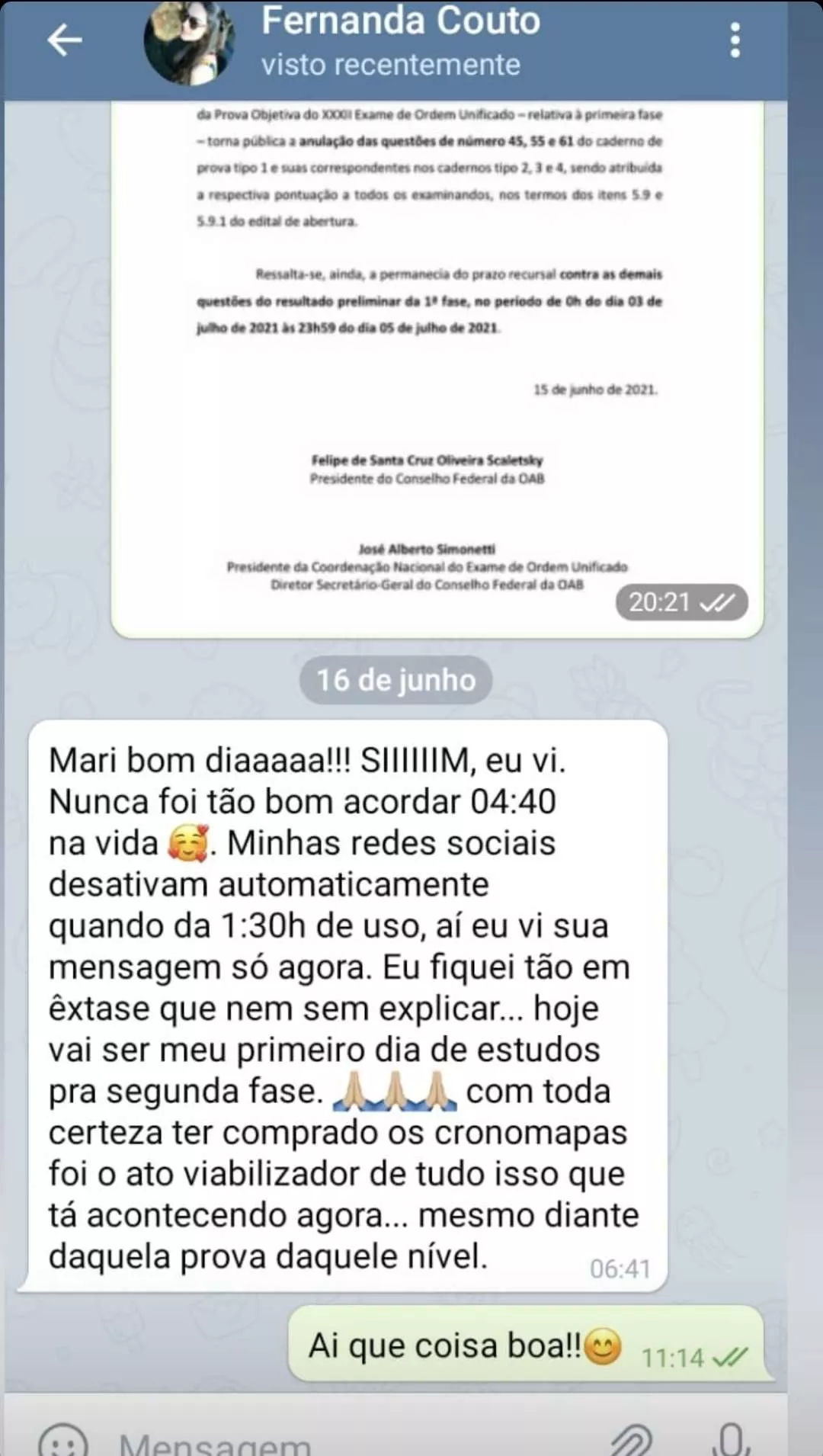The image size is (823, 1456).
Task: Open Fernanda Couto's profile picture
Action: pos(189,41)
